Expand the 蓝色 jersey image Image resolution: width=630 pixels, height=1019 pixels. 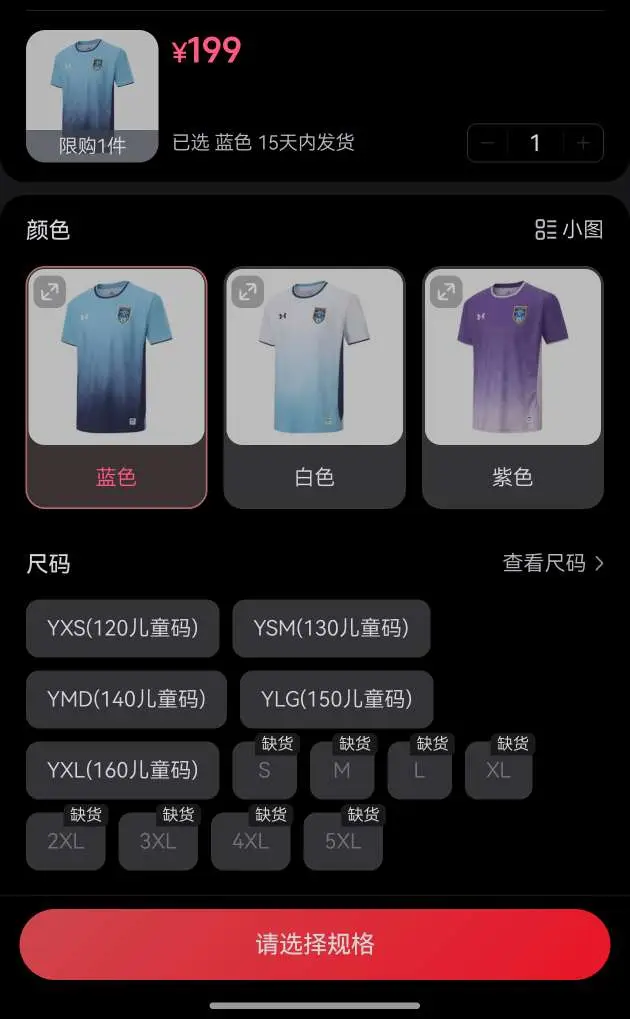pos(50,292)
